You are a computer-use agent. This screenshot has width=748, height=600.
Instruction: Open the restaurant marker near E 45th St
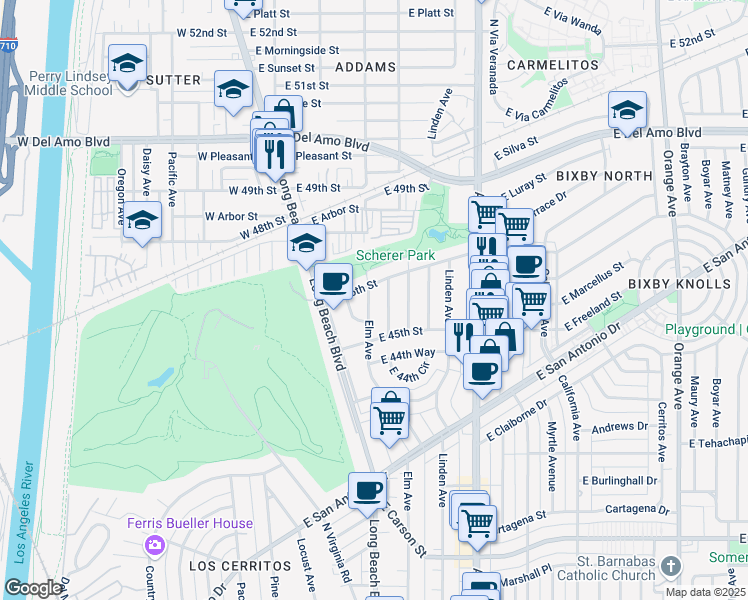point(464,336)
